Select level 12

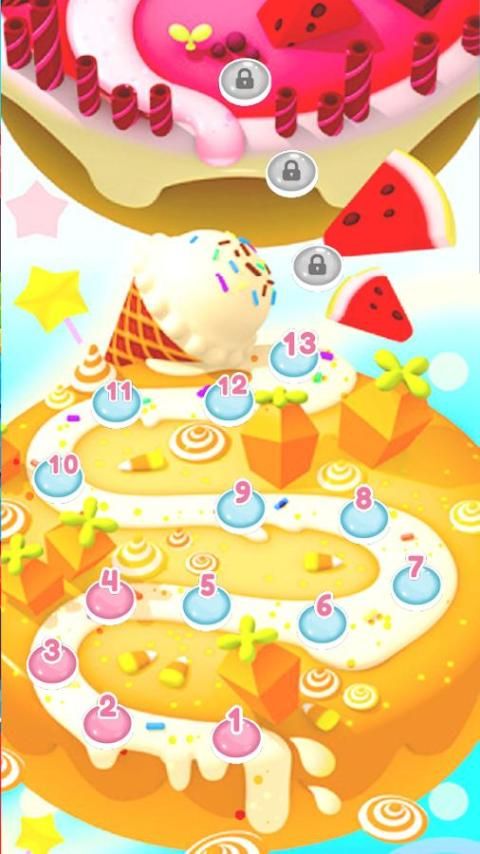[x=229, y=398]
